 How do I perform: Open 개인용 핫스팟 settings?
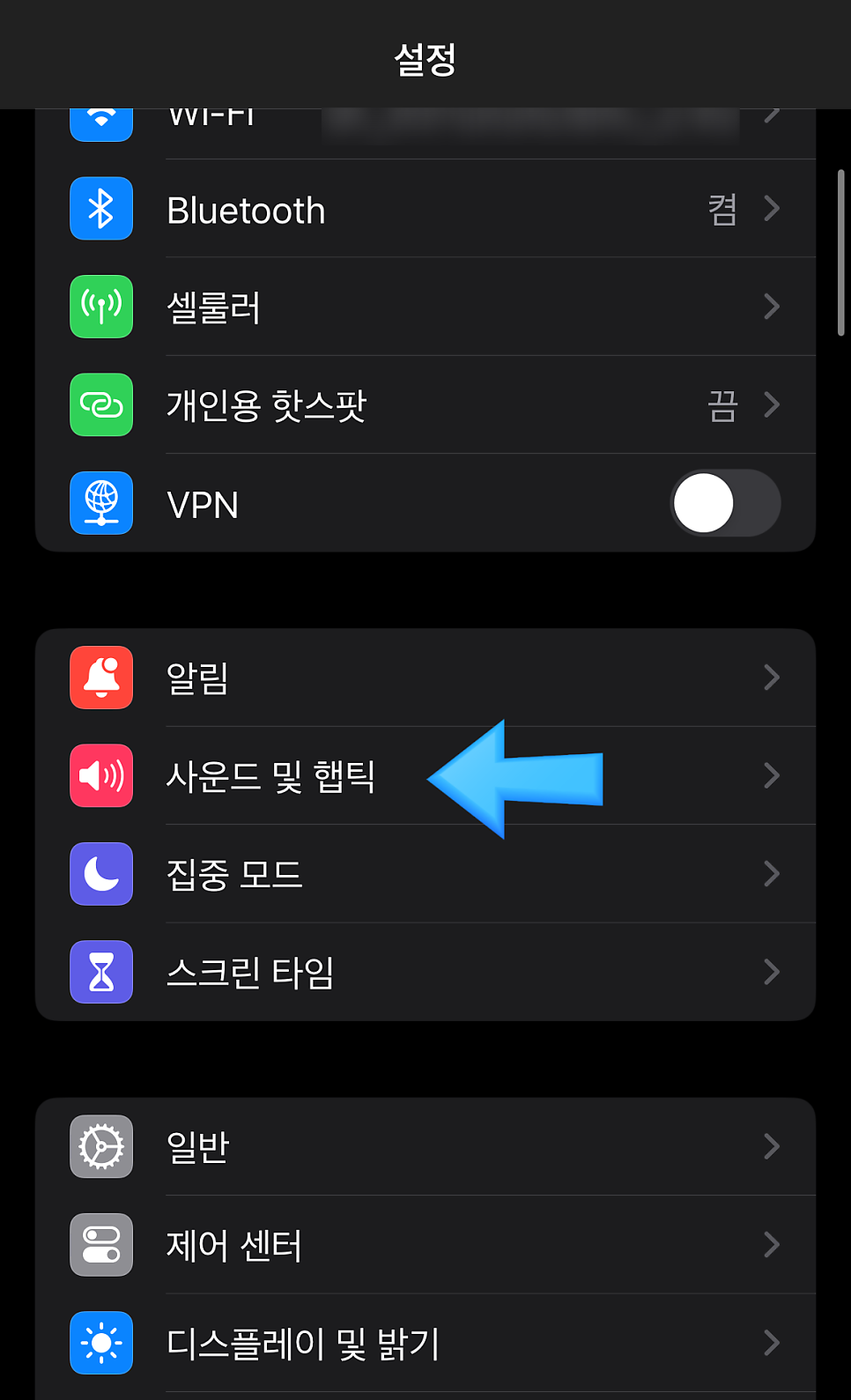tap(425, 405)
